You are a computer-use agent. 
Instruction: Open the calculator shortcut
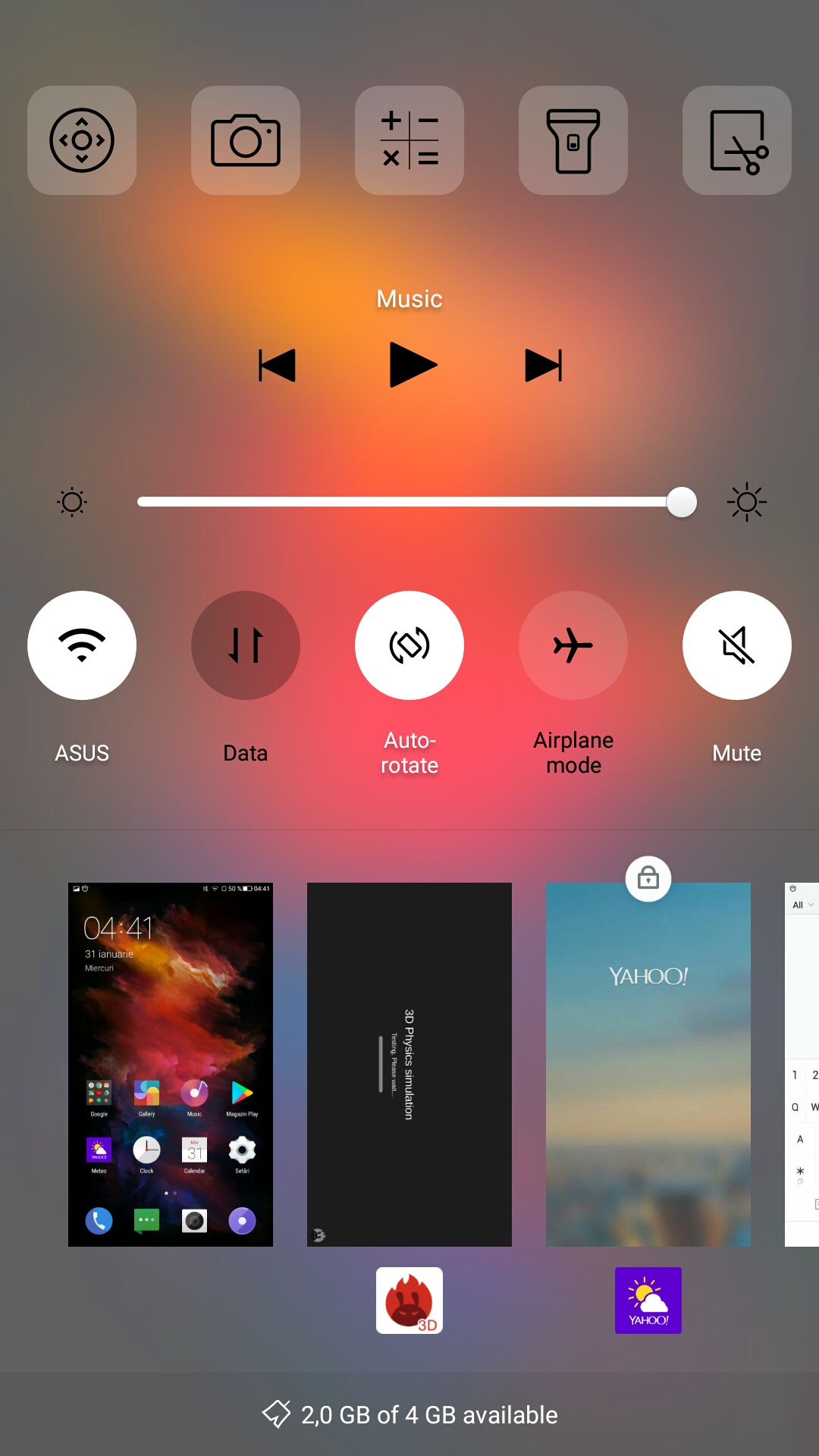pyautogui.click(x=409, y=140)
